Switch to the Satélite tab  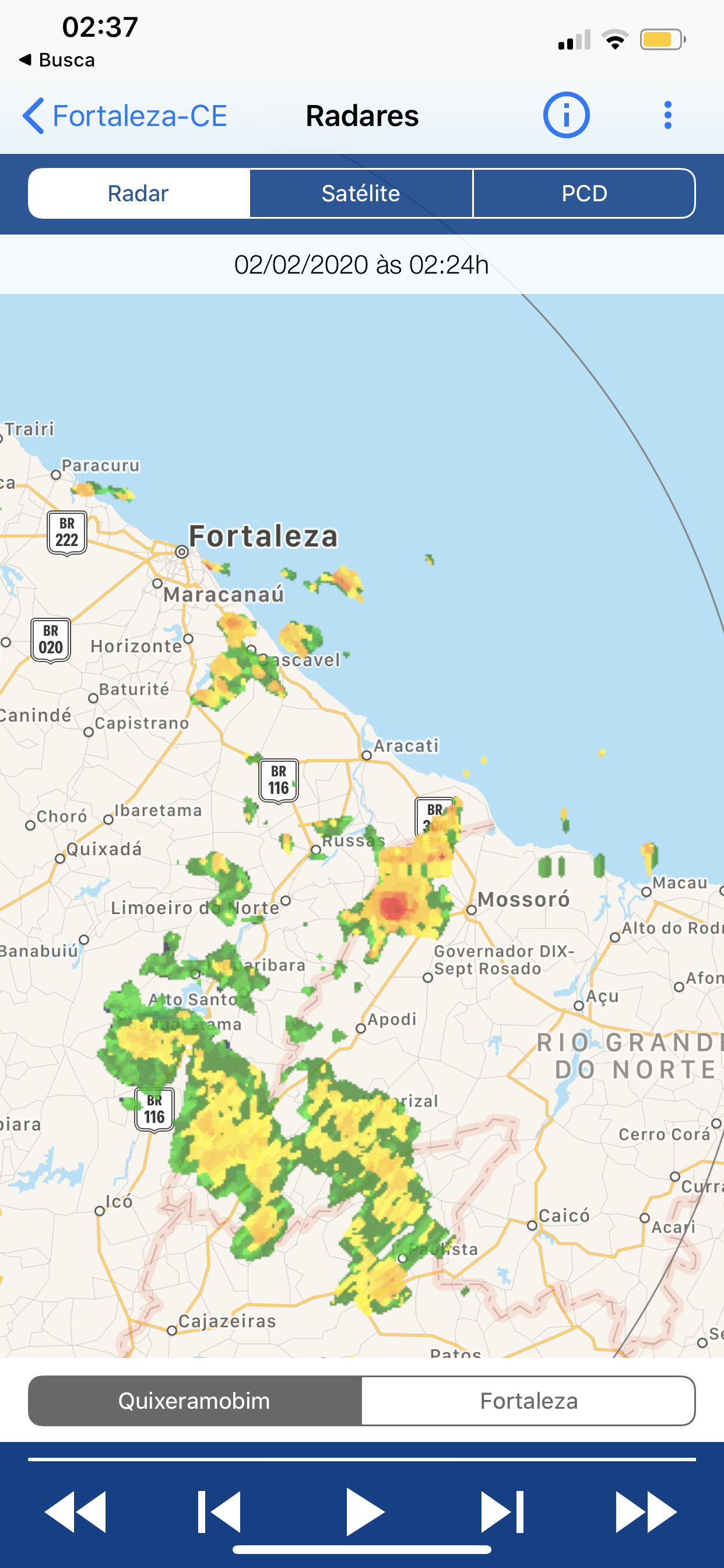361,194
